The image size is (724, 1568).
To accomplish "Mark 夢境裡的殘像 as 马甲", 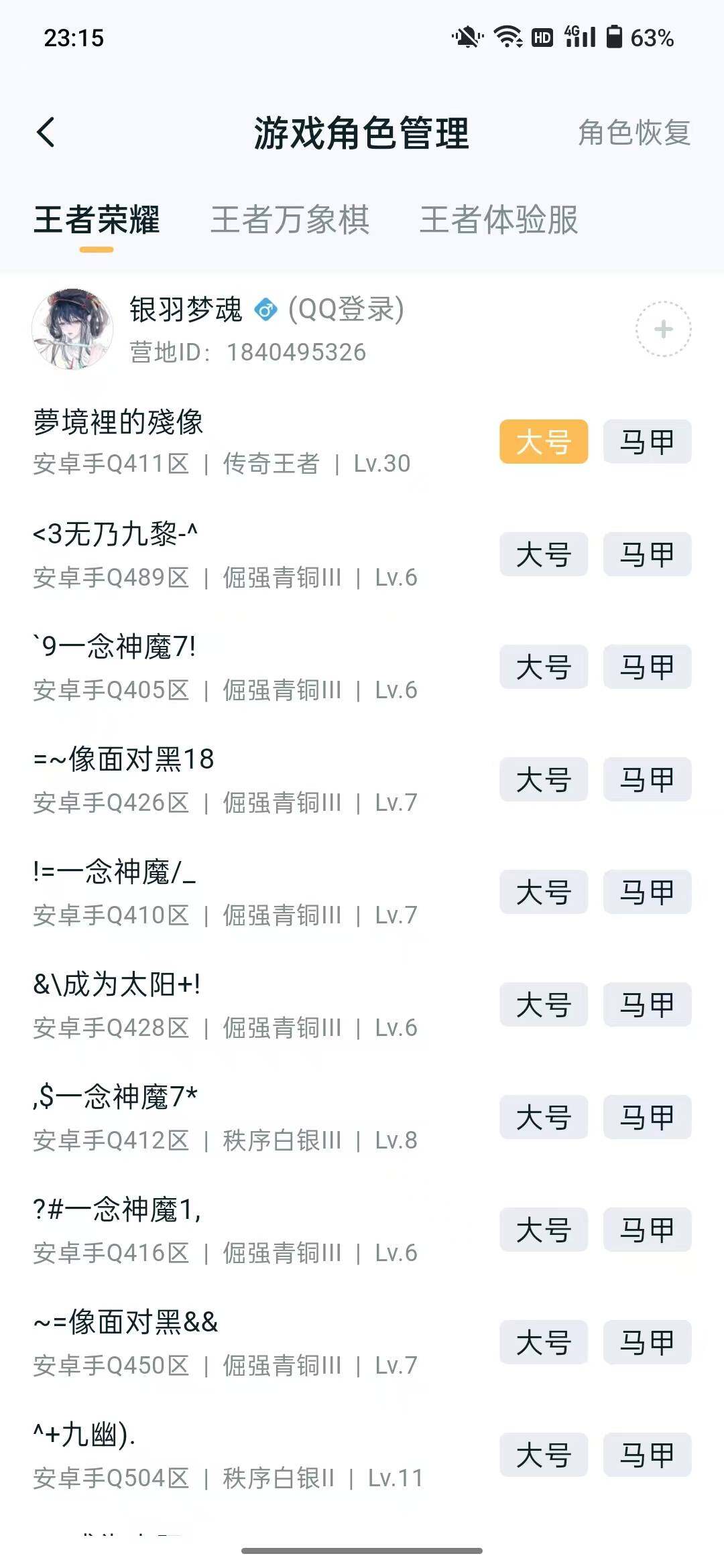I will [x=646, y=442].
